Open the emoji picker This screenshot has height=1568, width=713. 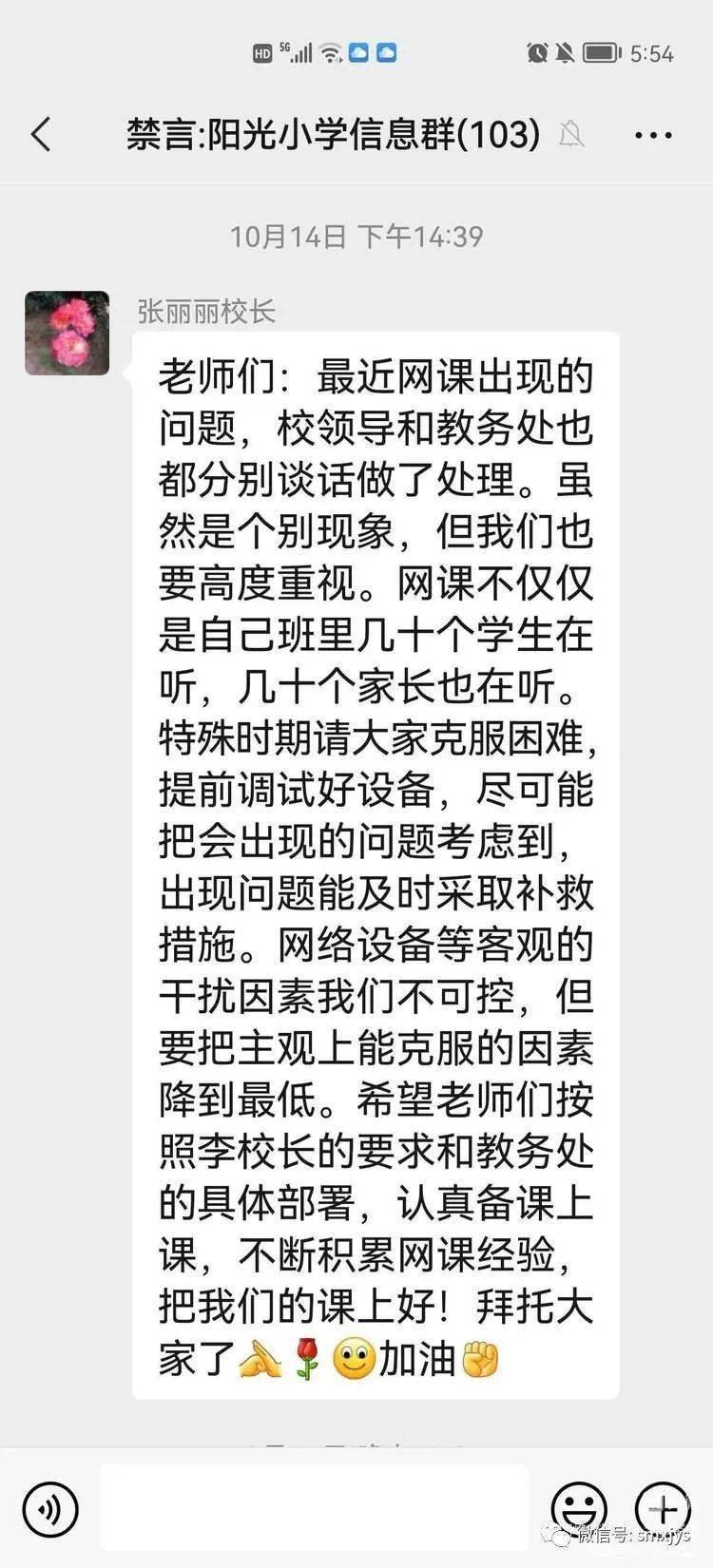[x=579, y=1509]
